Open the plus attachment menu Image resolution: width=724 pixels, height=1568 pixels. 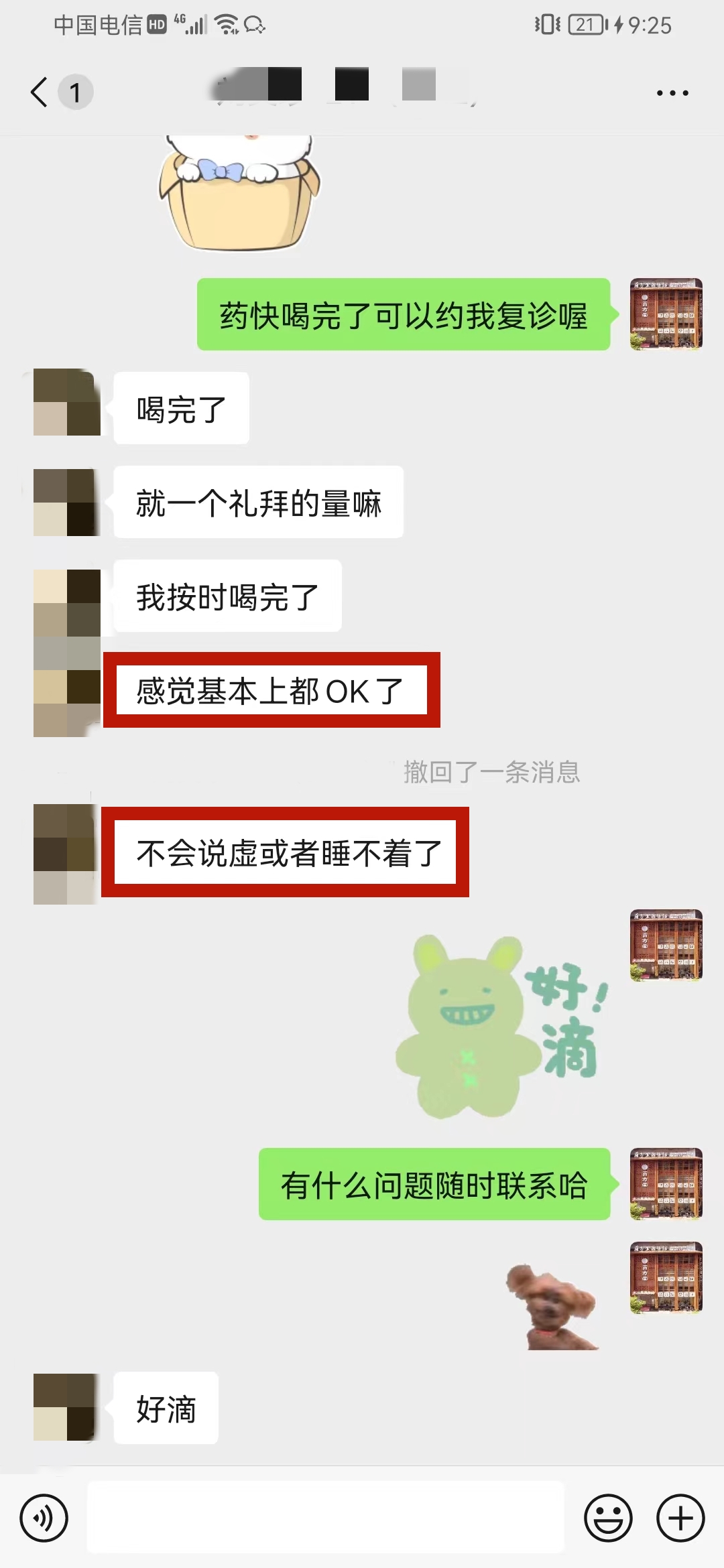tap(680, 1518)
